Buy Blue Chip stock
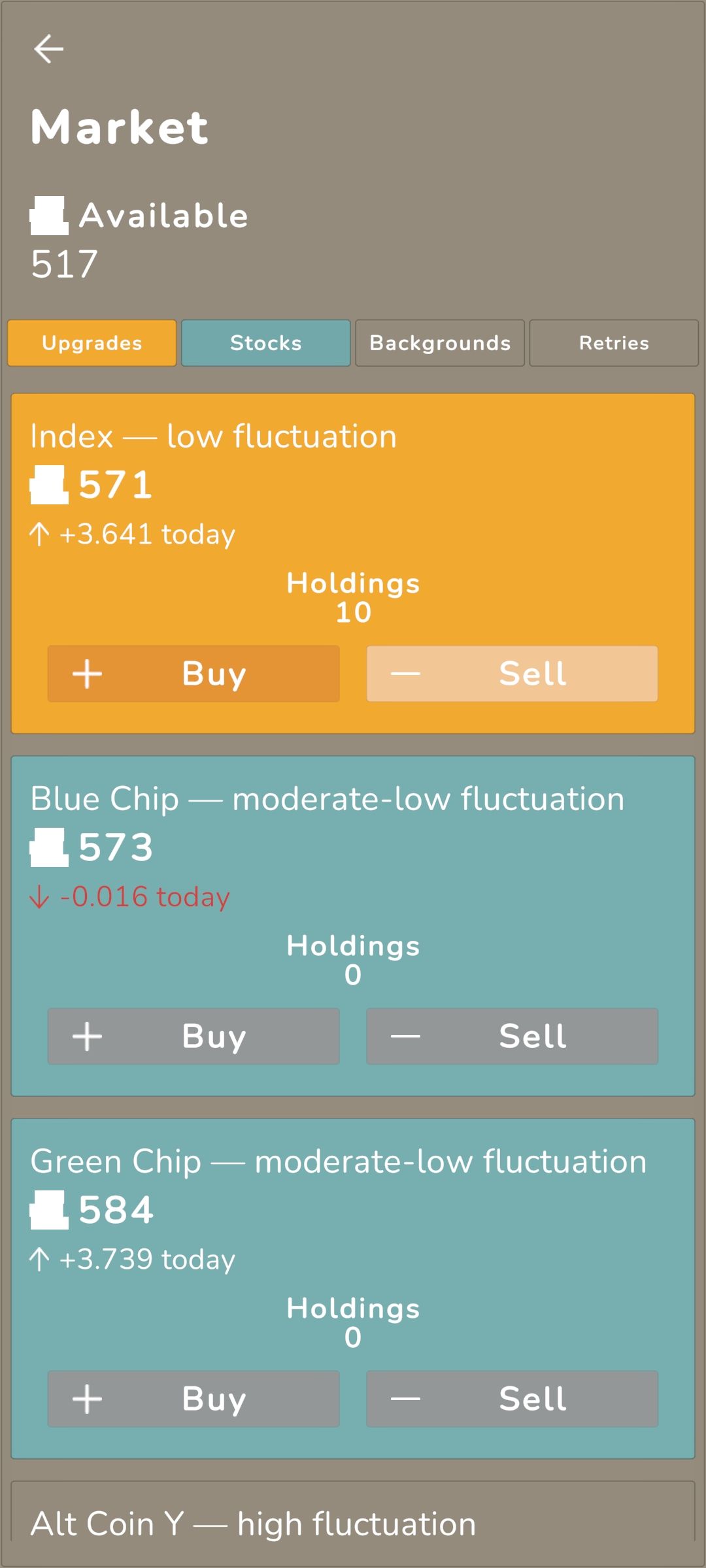The height and width of the screenshot is (1568, 706). (193, 1036)
